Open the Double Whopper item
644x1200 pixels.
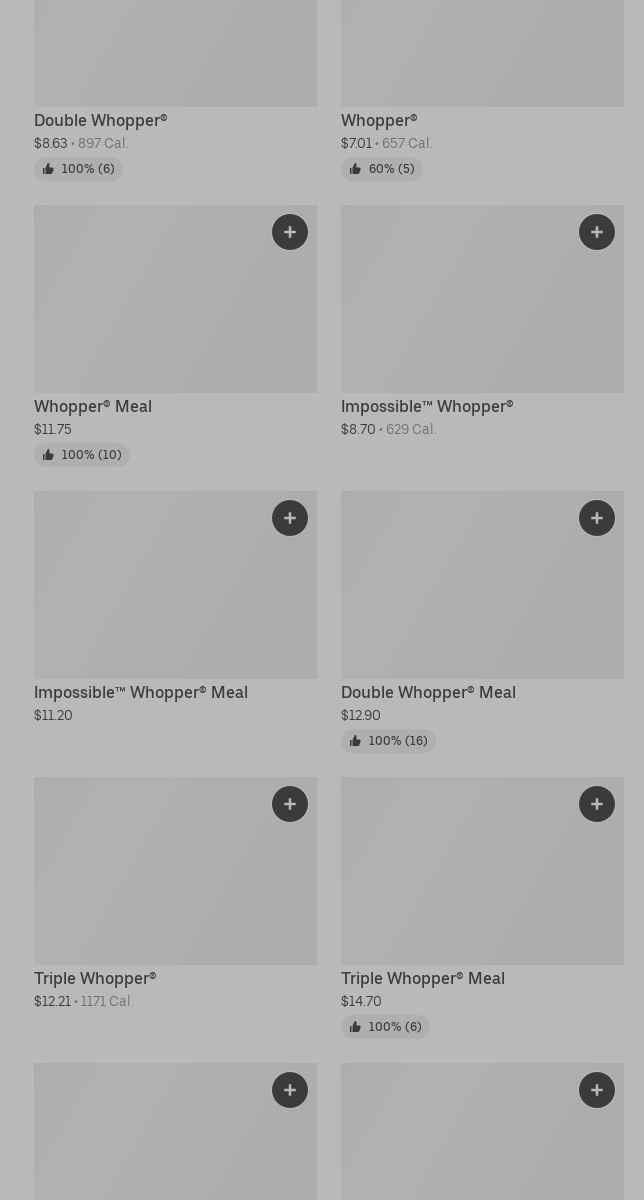(x=100, y=121)
